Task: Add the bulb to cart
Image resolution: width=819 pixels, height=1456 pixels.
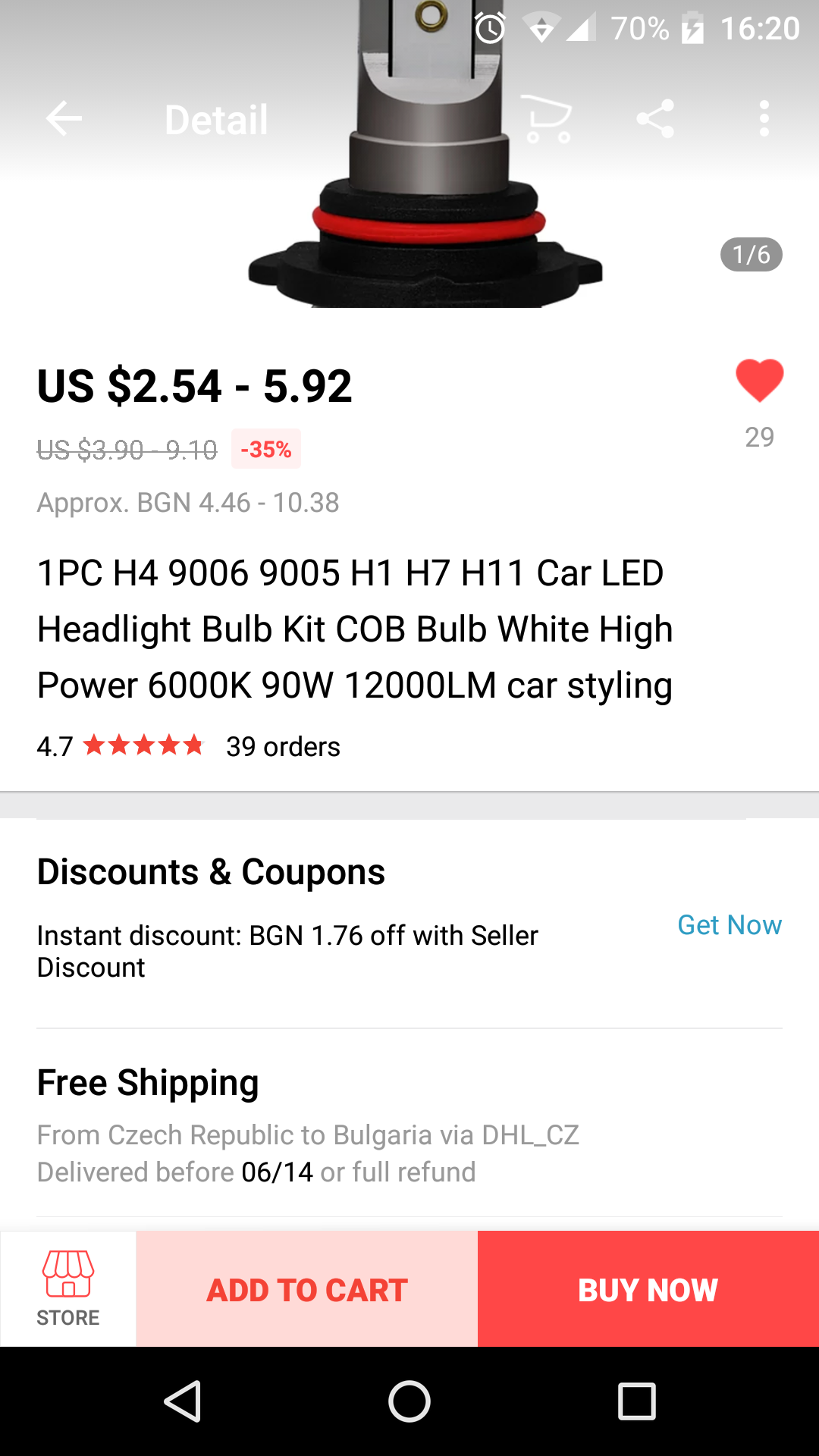Action: [x=307, y=1289]
